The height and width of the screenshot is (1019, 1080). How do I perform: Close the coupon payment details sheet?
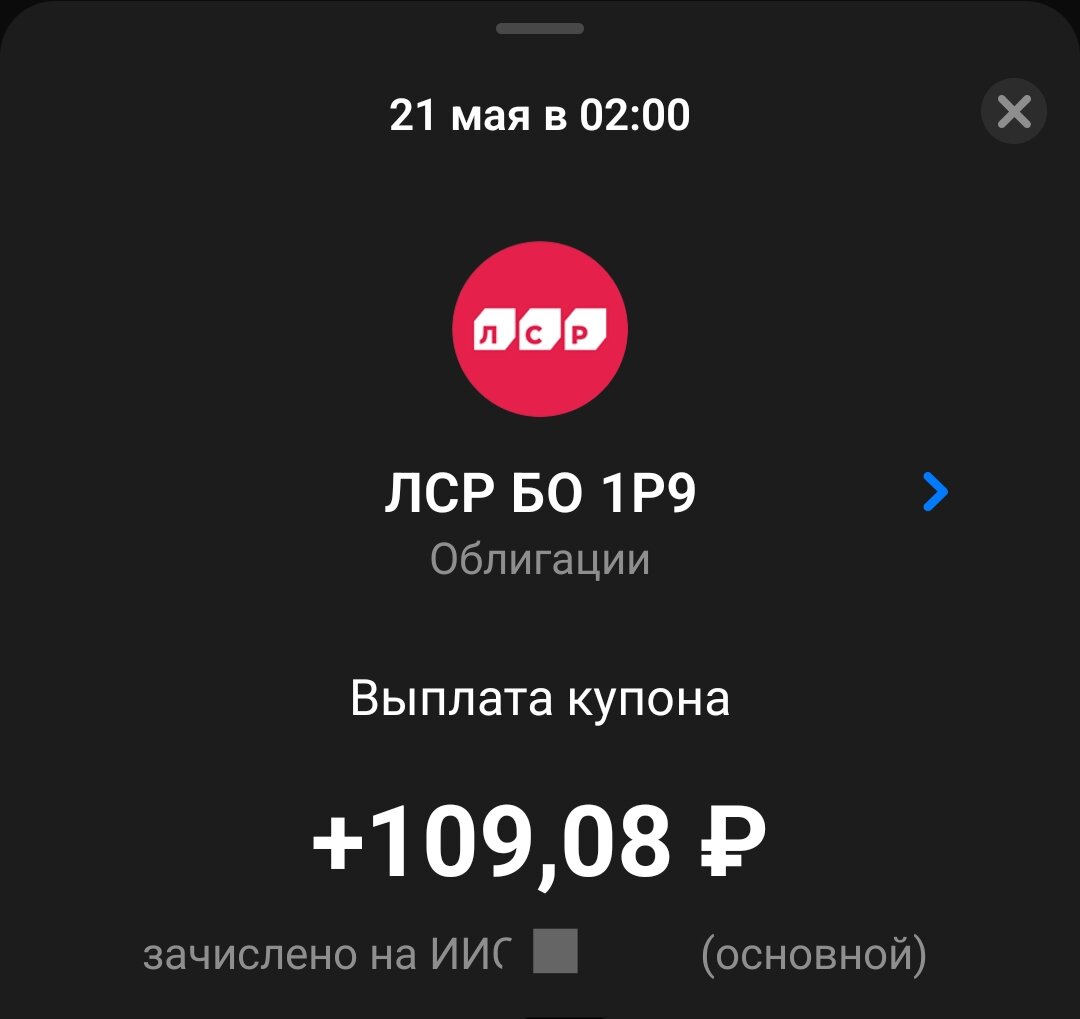(1013, 112)
